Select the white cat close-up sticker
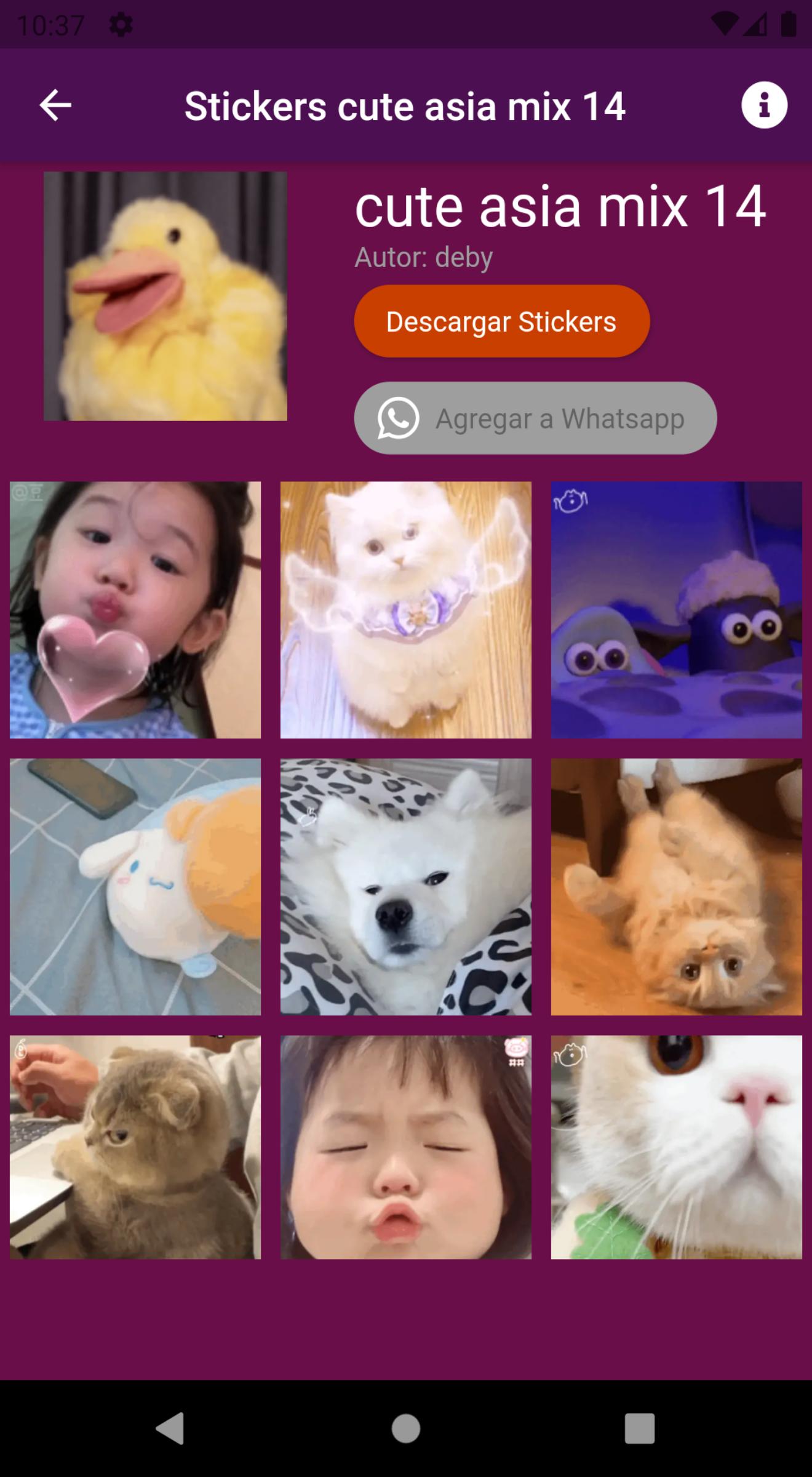 point(677,1147)
